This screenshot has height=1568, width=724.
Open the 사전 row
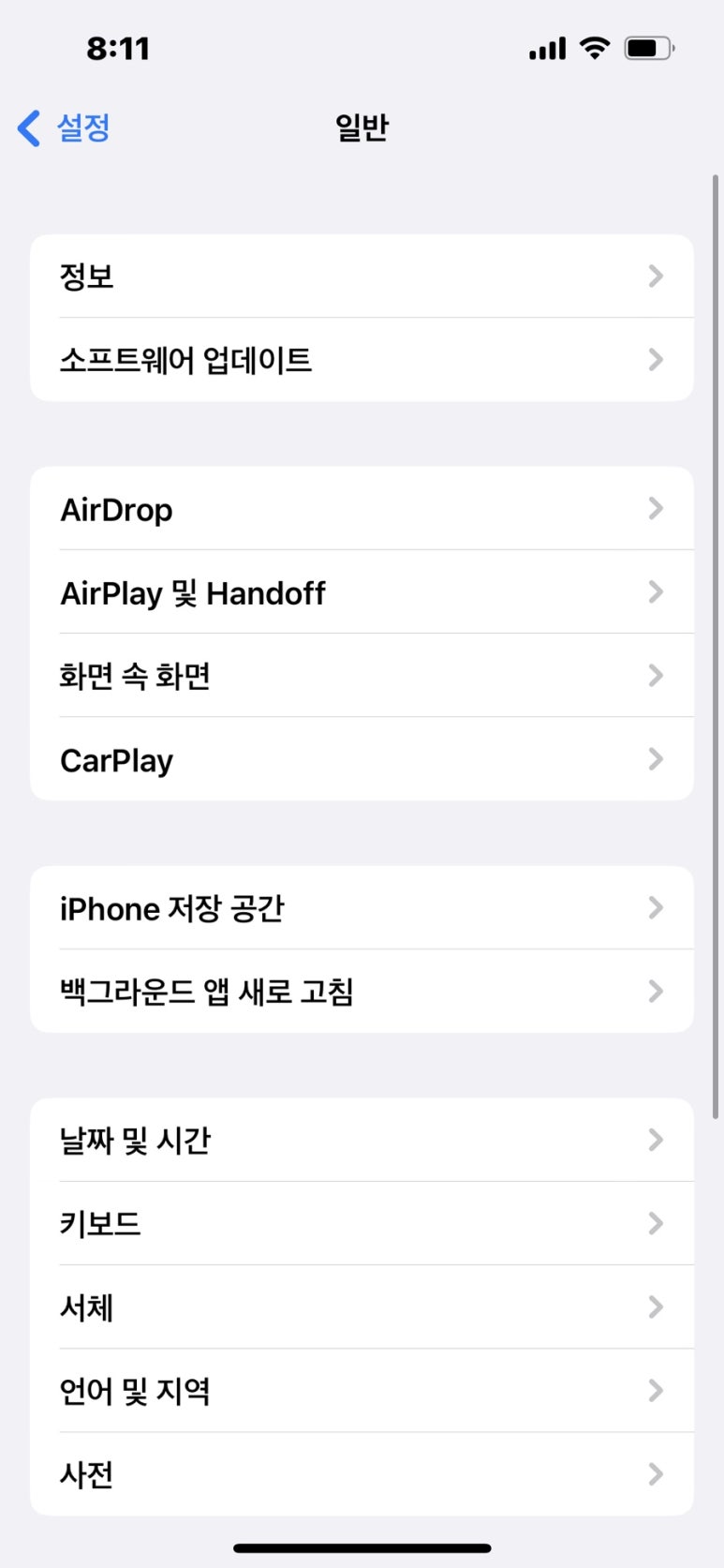(x=362, y=1474)
